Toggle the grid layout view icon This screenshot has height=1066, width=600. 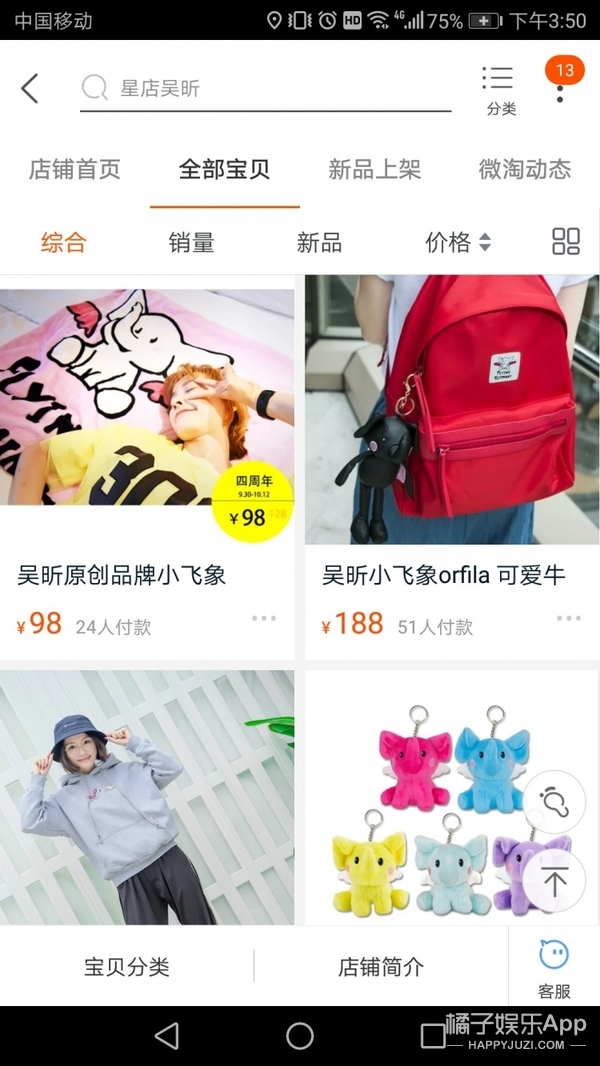(566, 241)
